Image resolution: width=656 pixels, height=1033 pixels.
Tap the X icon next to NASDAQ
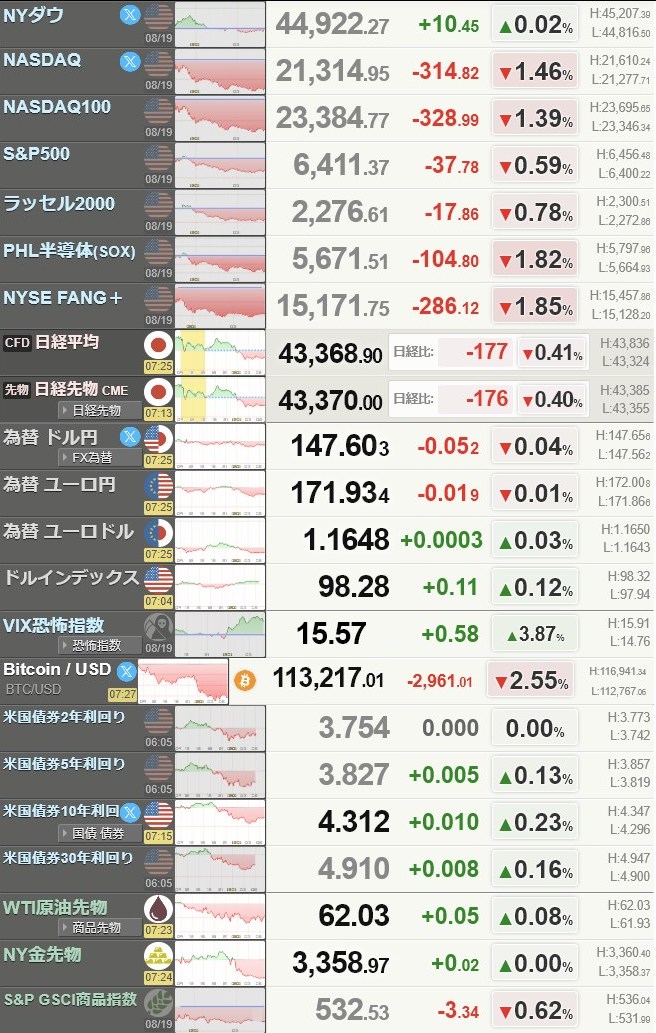point(130,61)
